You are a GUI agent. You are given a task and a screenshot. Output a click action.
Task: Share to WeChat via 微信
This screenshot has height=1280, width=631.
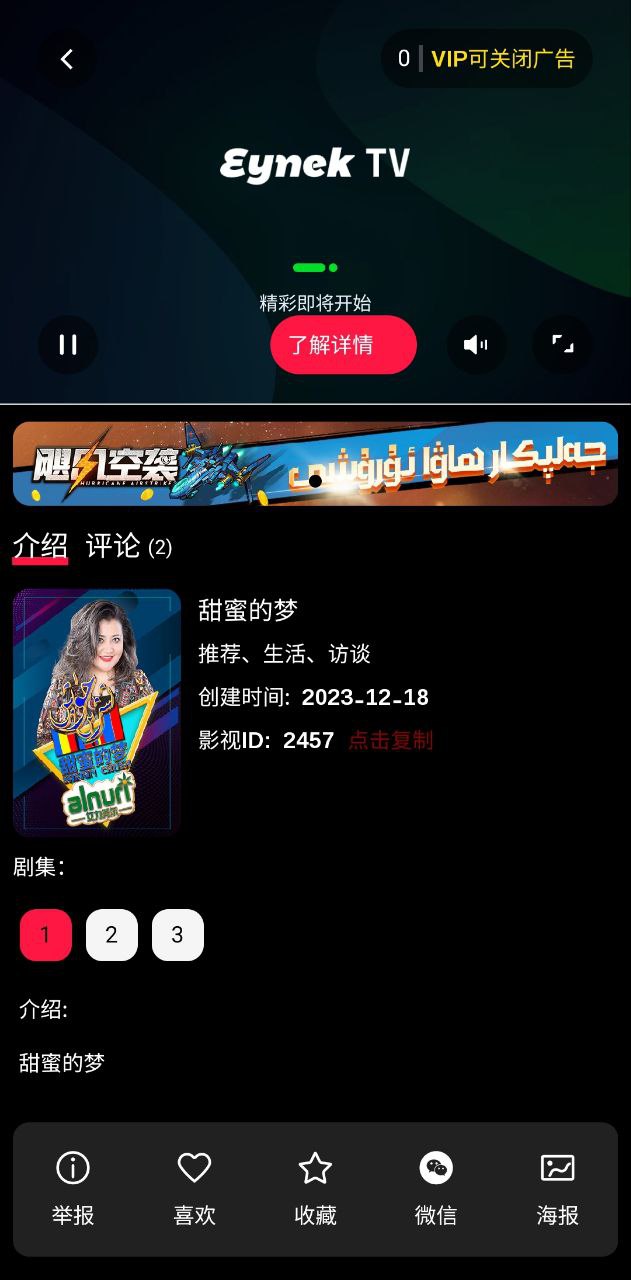436,1188
